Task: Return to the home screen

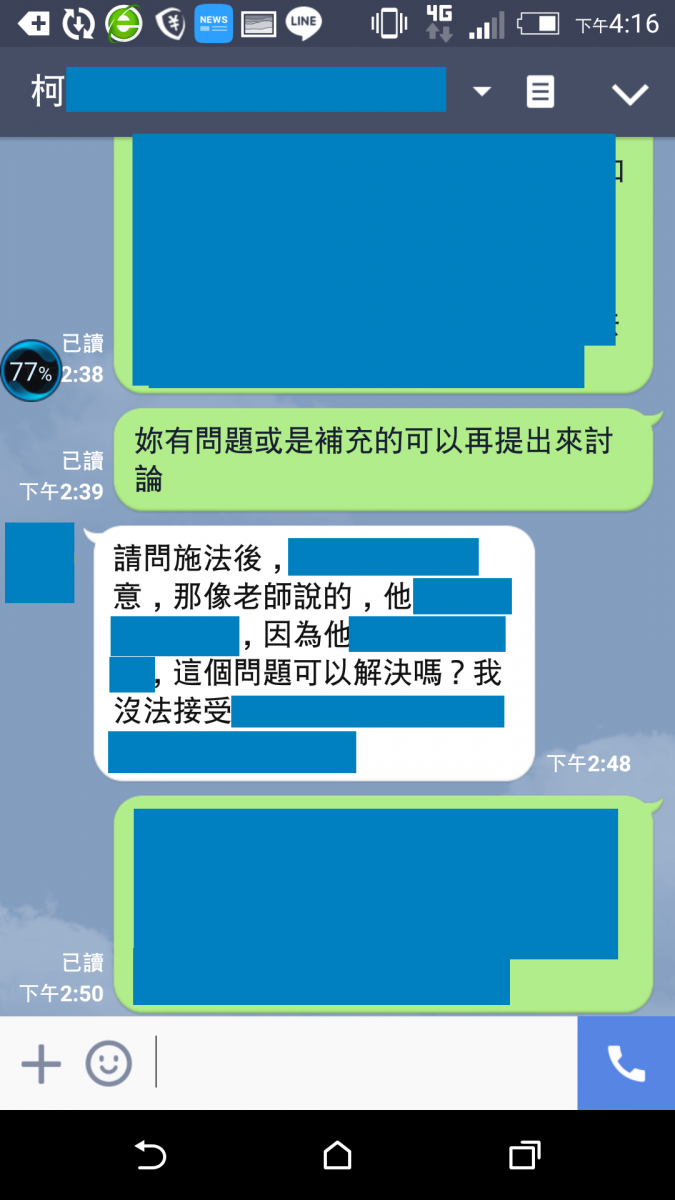Action: coord(338,1156)
